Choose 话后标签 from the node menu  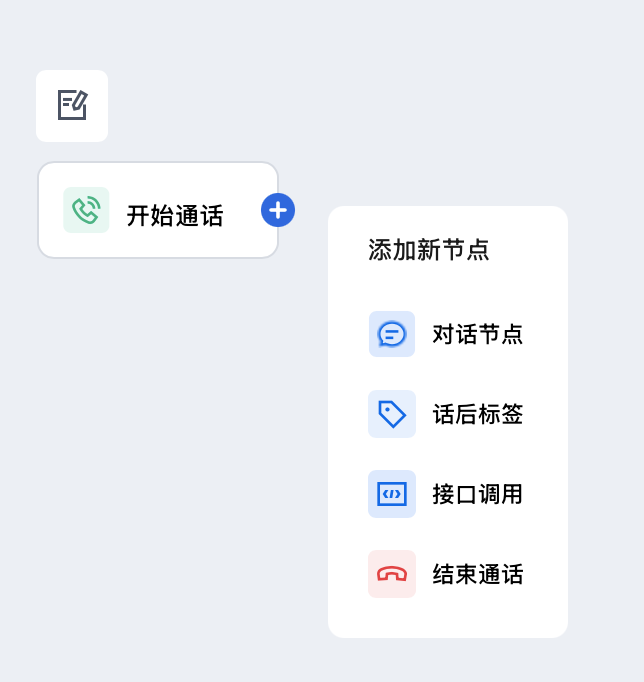pyautogui.click(x=447, y=414)
